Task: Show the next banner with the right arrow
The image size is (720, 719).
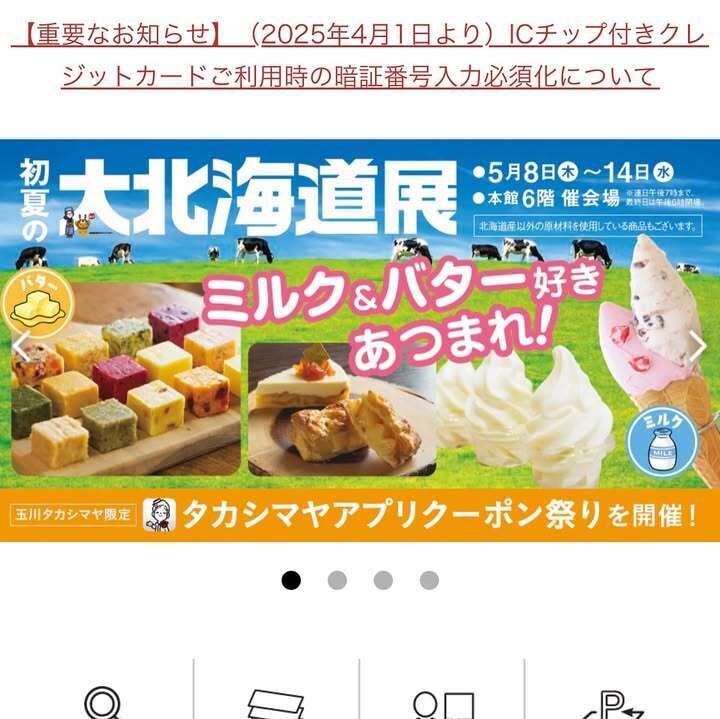Action: tap(698, 346)
